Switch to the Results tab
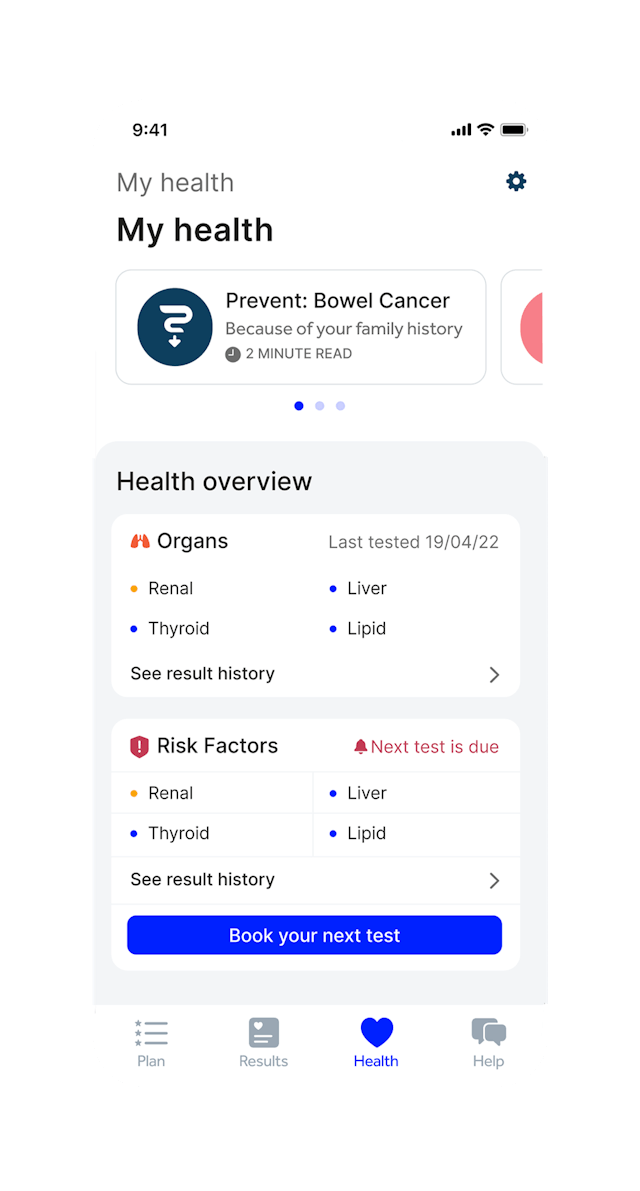The height and width of the screenshot is (1191, 640). (x=263, y=1043)
